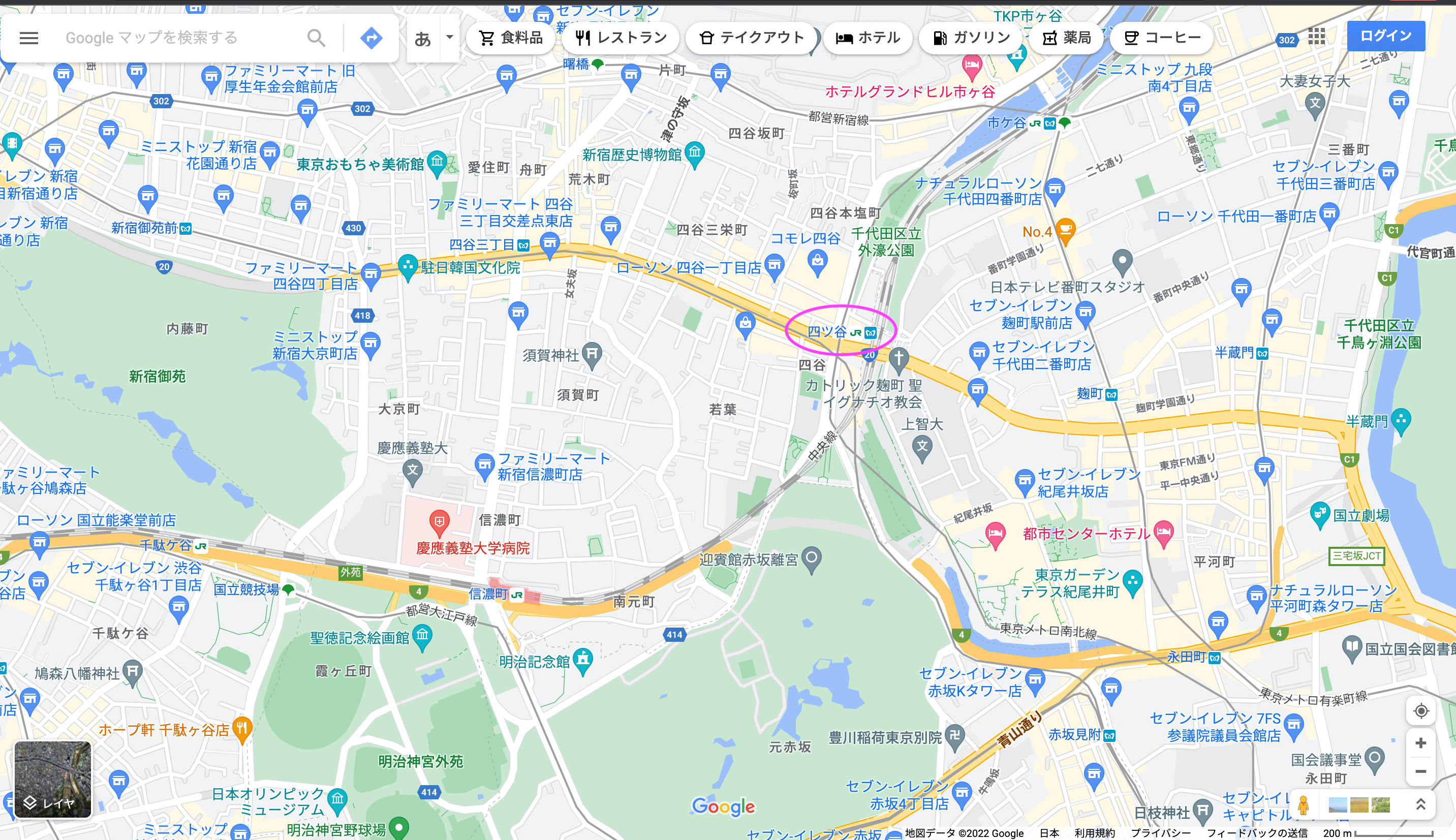The image size is (1456, 840).
Task: Choose the テイクアウト chip
Action: [x=752, y=38]
